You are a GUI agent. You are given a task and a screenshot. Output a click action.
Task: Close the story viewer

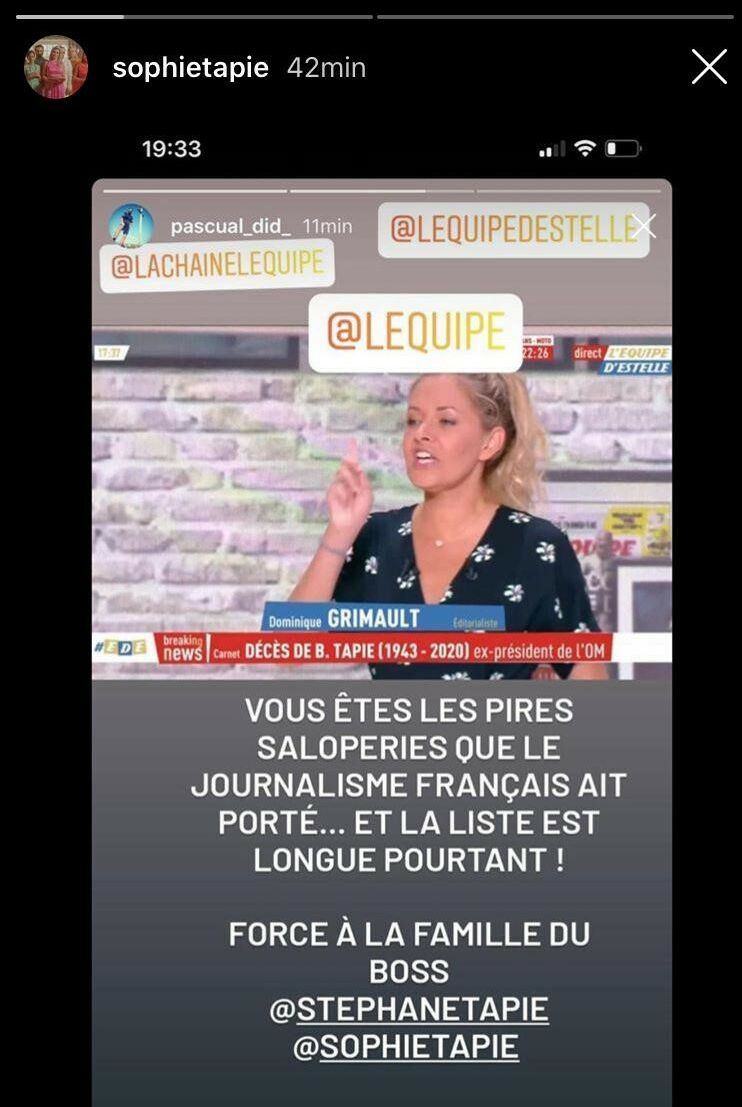pyautogui.click(x=708, y=67)
